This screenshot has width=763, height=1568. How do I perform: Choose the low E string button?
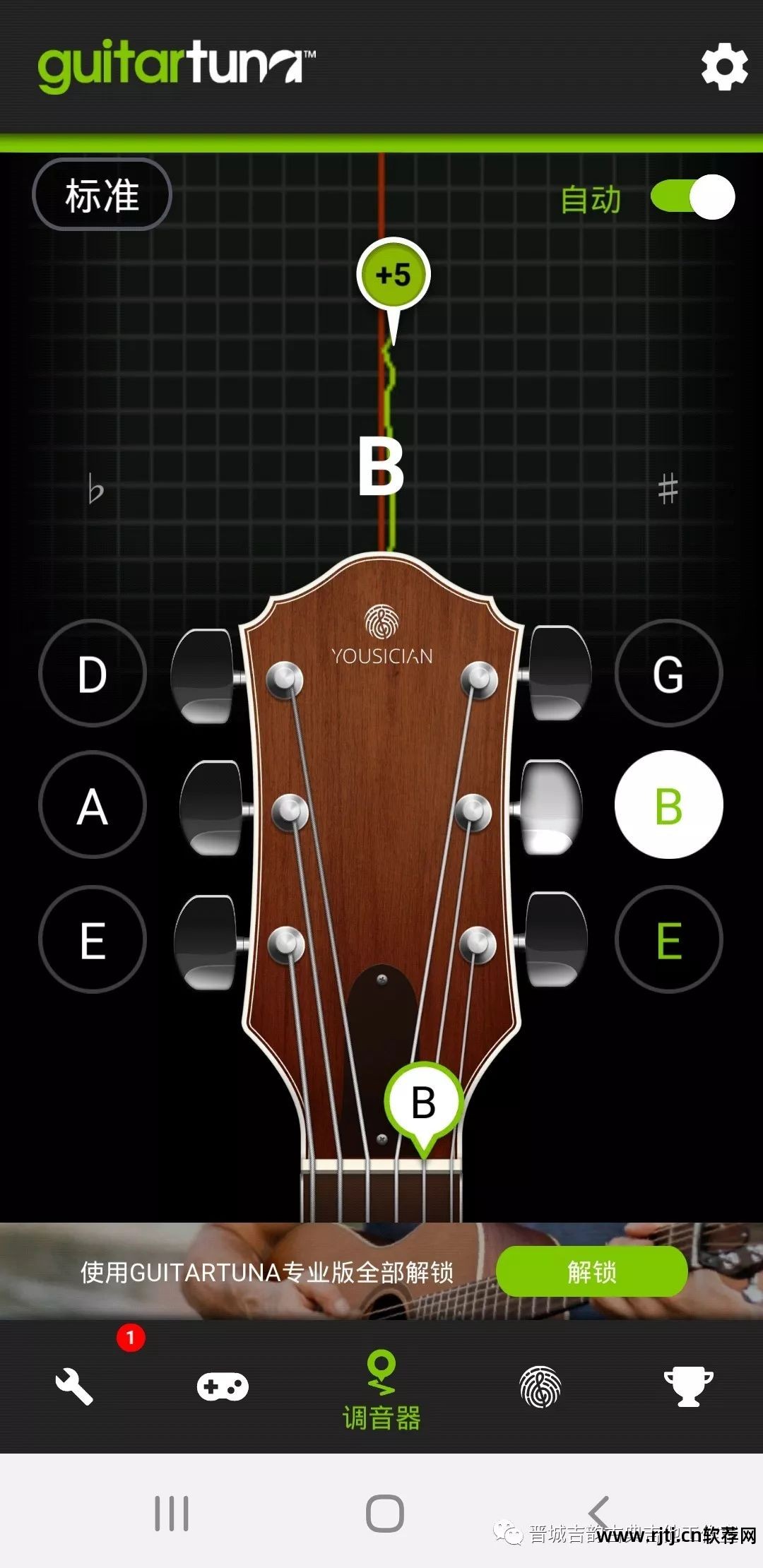click(93, 939)
